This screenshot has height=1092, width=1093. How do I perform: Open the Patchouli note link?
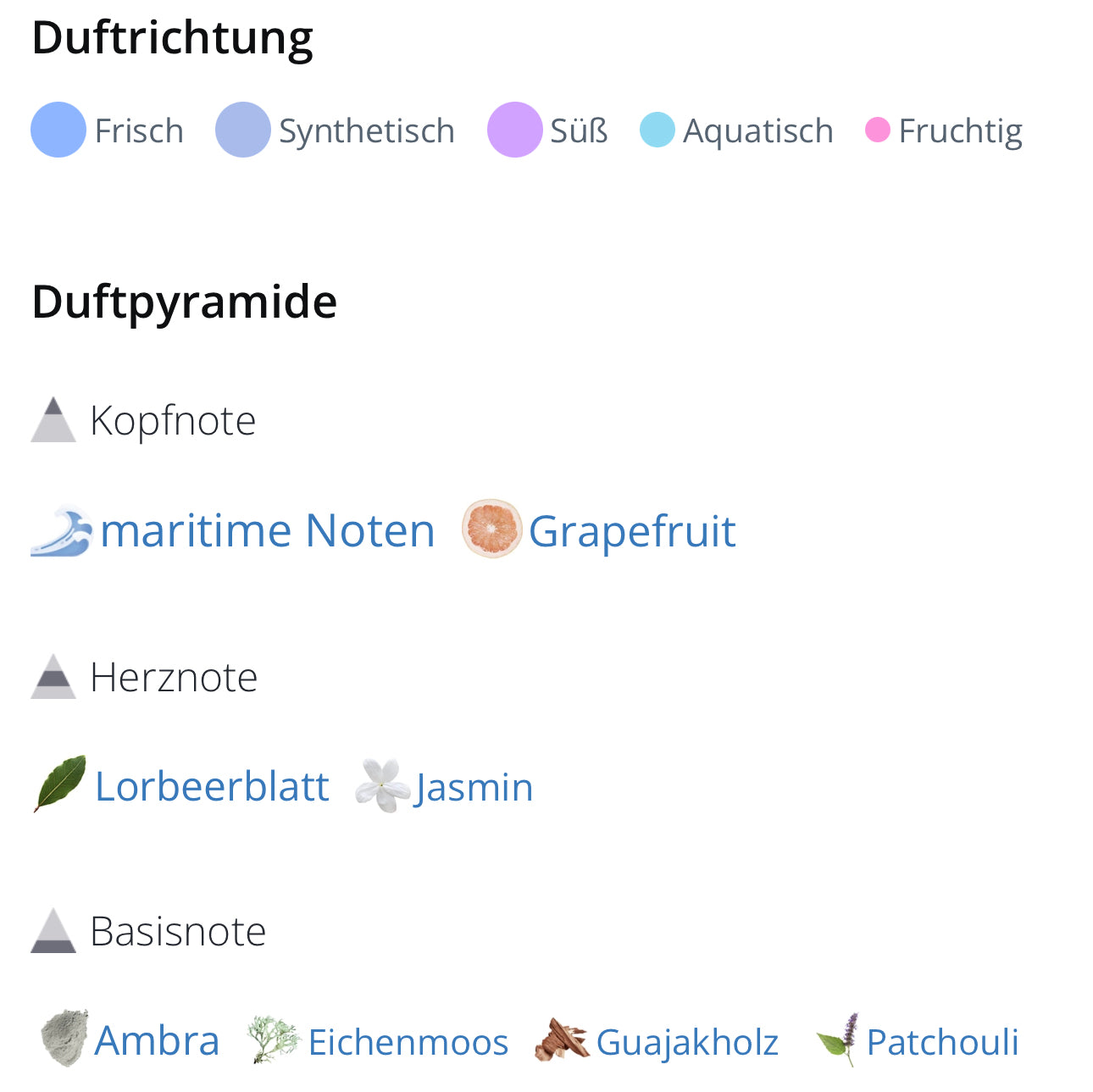point(941,1042)
